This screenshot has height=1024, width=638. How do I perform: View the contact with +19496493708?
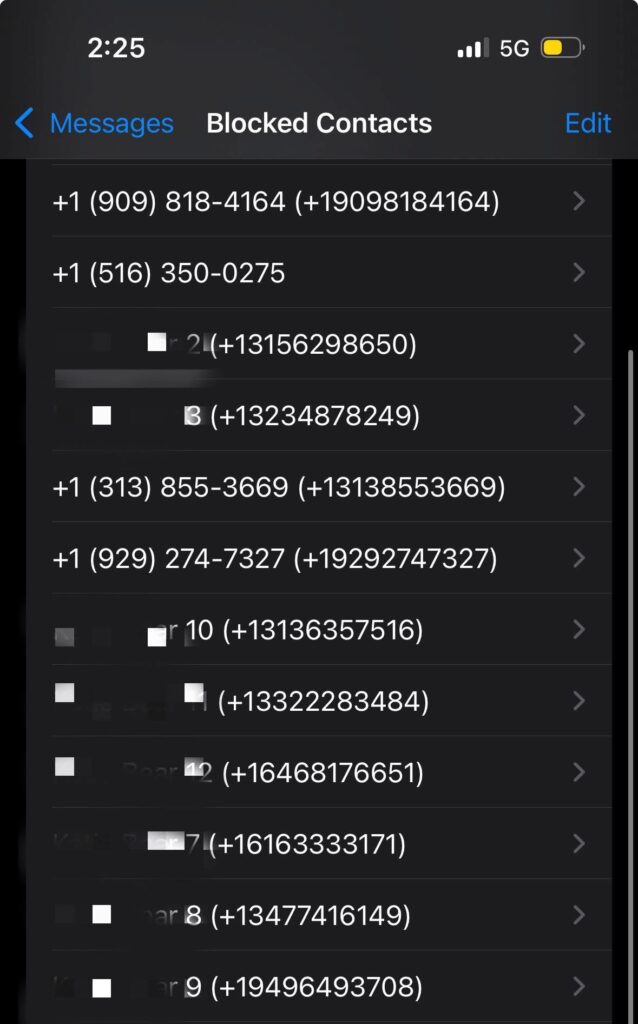[x=319, y=987]
